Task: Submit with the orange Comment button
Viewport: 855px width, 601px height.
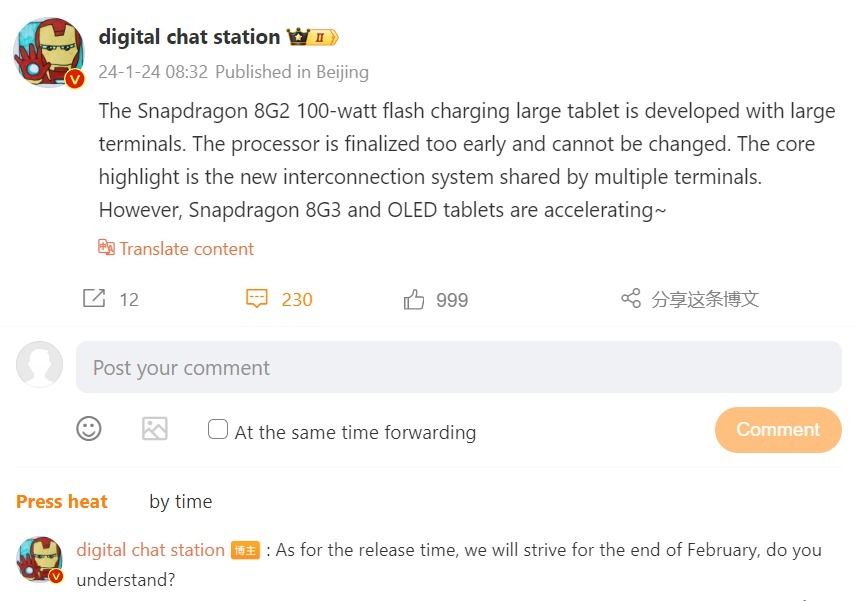Action: (777, 430)
